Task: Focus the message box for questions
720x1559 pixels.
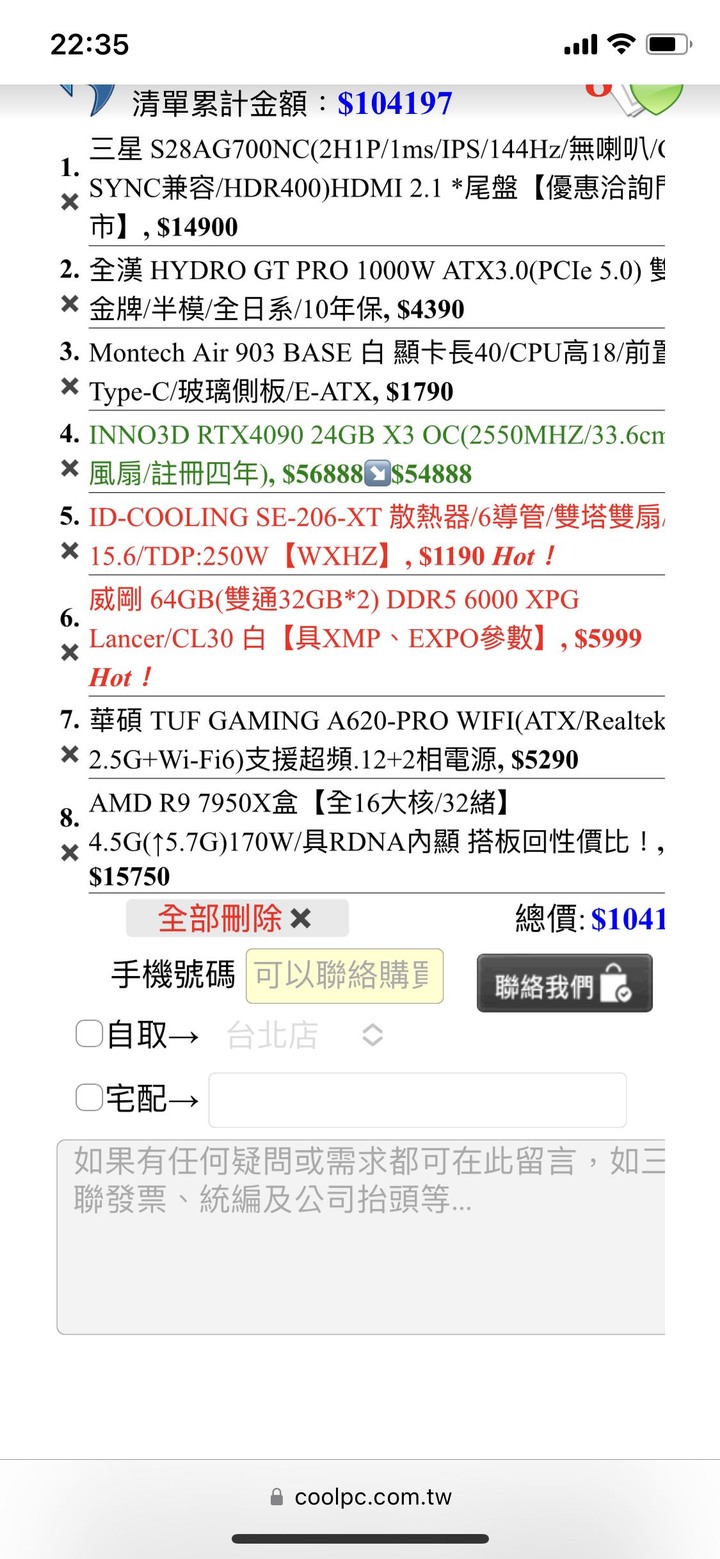Action: tap(362, 1236)
